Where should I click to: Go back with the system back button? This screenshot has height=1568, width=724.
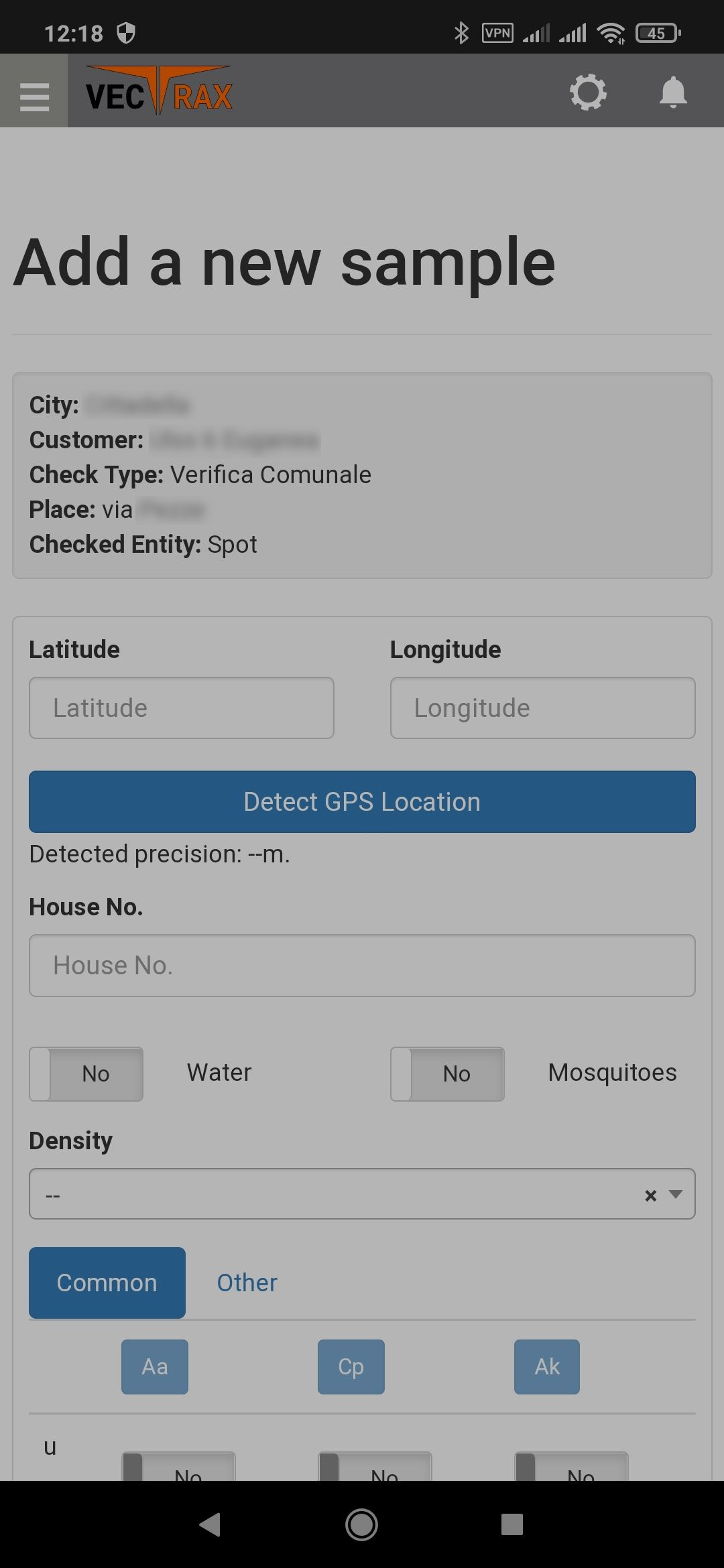tap(210, 1524)
